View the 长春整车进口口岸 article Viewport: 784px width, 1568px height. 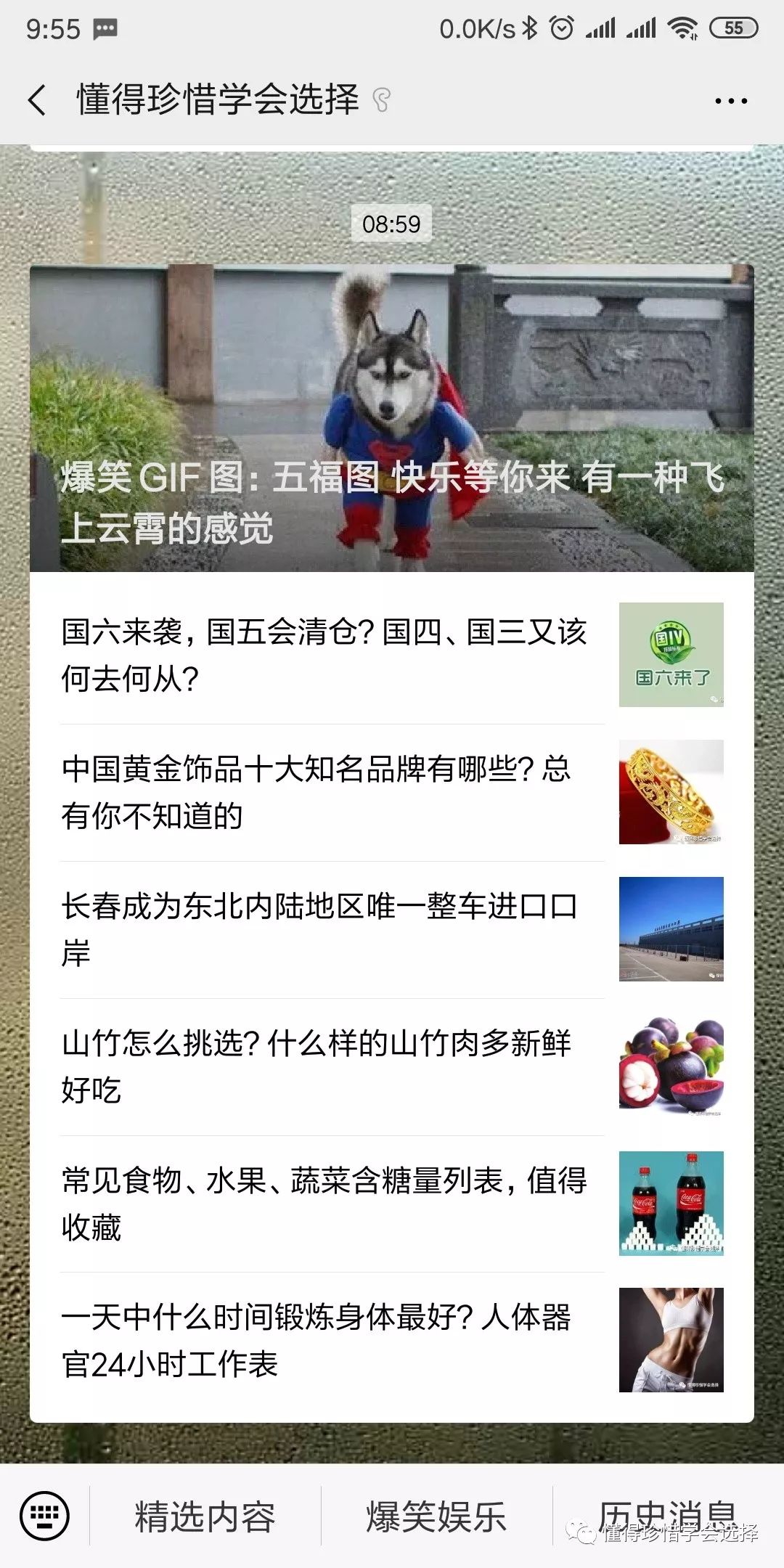click(323, 929)
